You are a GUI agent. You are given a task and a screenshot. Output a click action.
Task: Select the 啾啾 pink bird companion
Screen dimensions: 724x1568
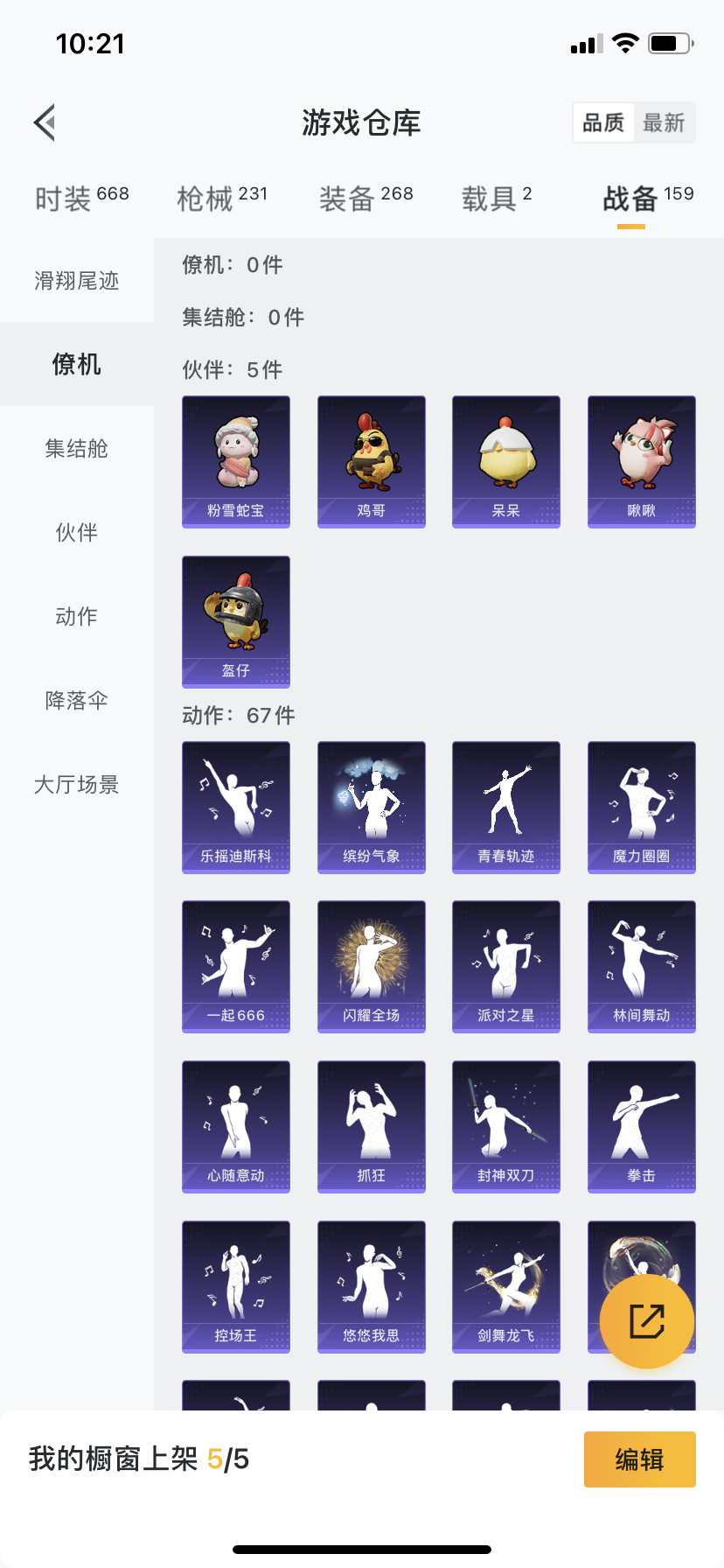click(641, 461)
